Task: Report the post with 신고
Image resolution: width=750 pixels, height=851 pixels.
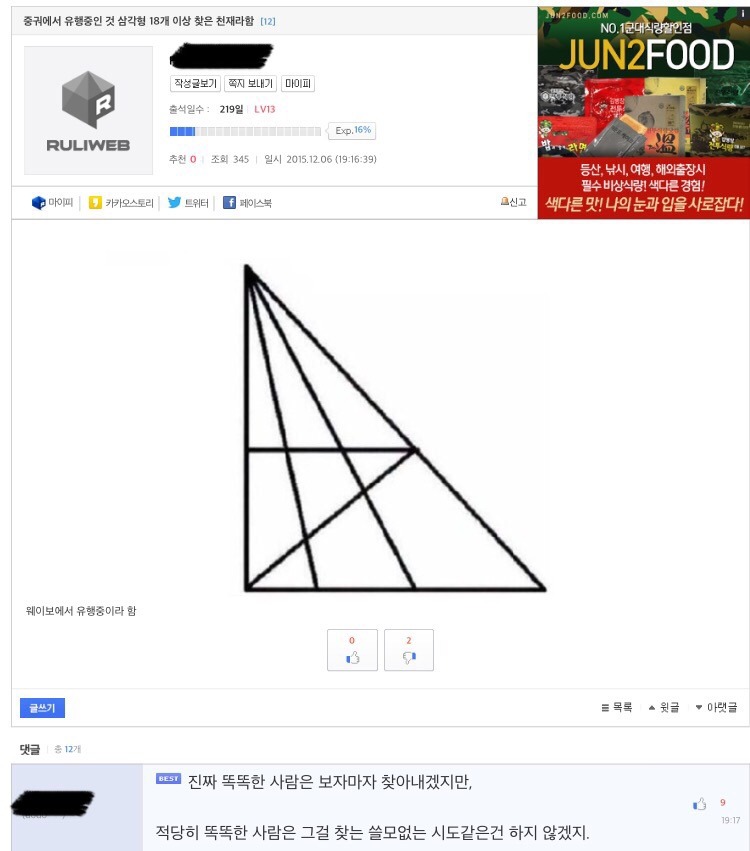Action: tap(513, 202)
